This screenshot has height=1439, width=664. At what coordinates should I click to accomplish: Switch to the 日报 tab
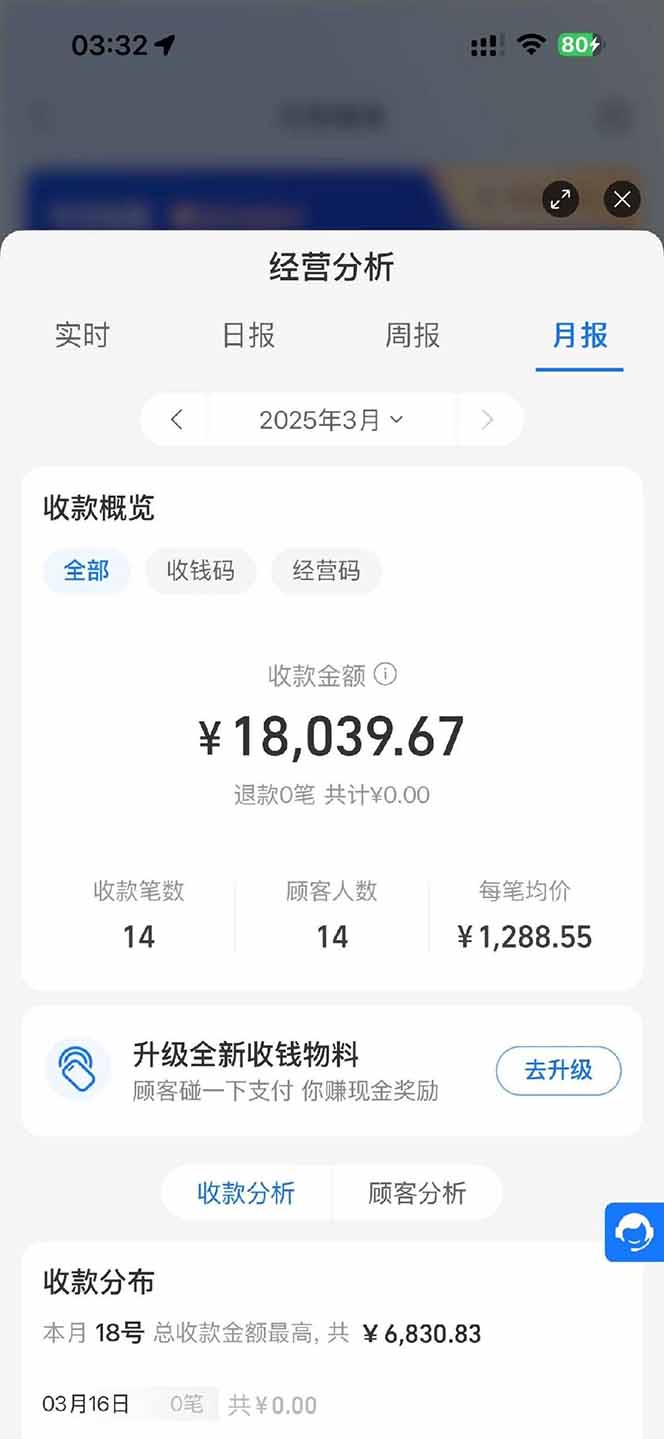click(248, 336)
